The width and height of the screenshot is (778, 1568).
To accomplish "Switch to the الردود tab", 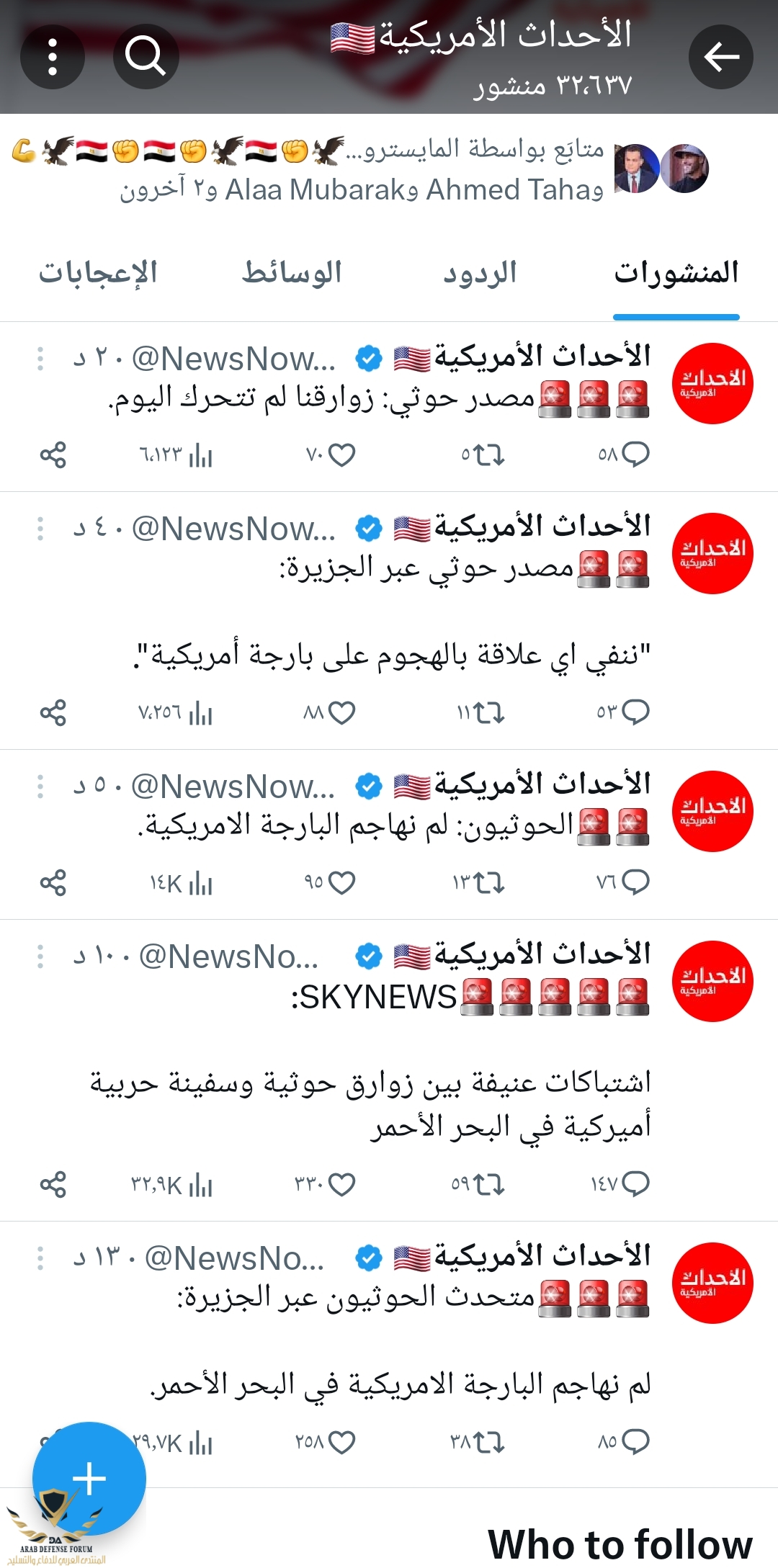I will coord(480,274).
